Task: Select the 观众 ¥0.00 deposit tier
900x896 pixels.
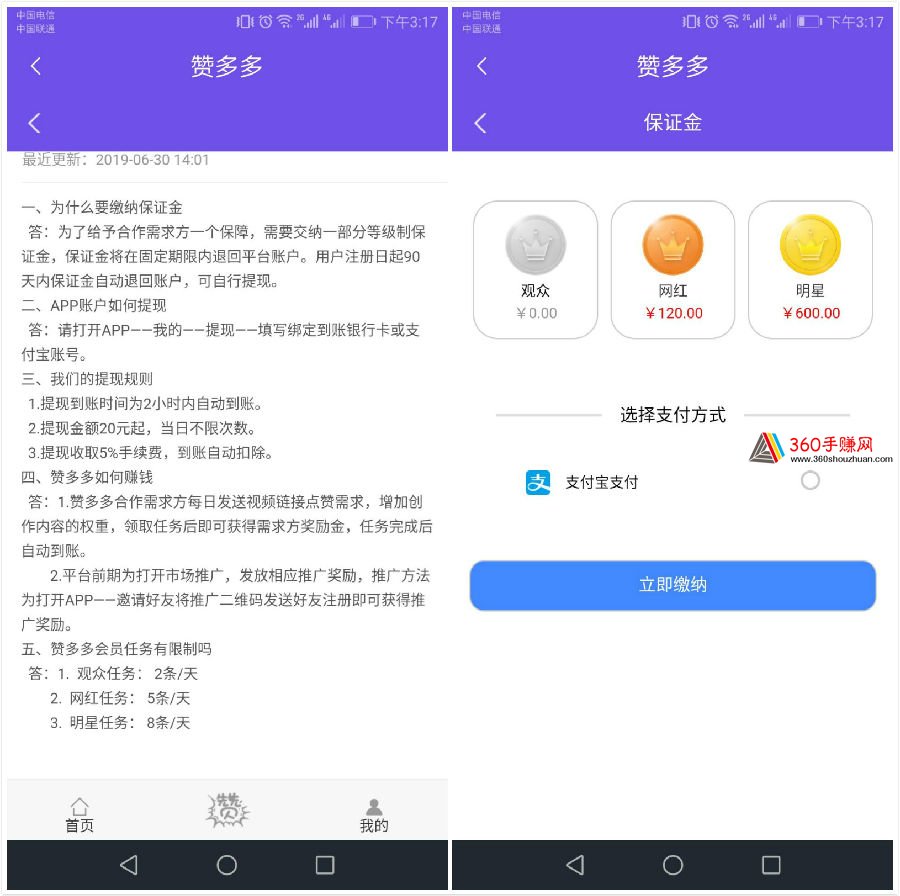Action: tap(535, 270)
